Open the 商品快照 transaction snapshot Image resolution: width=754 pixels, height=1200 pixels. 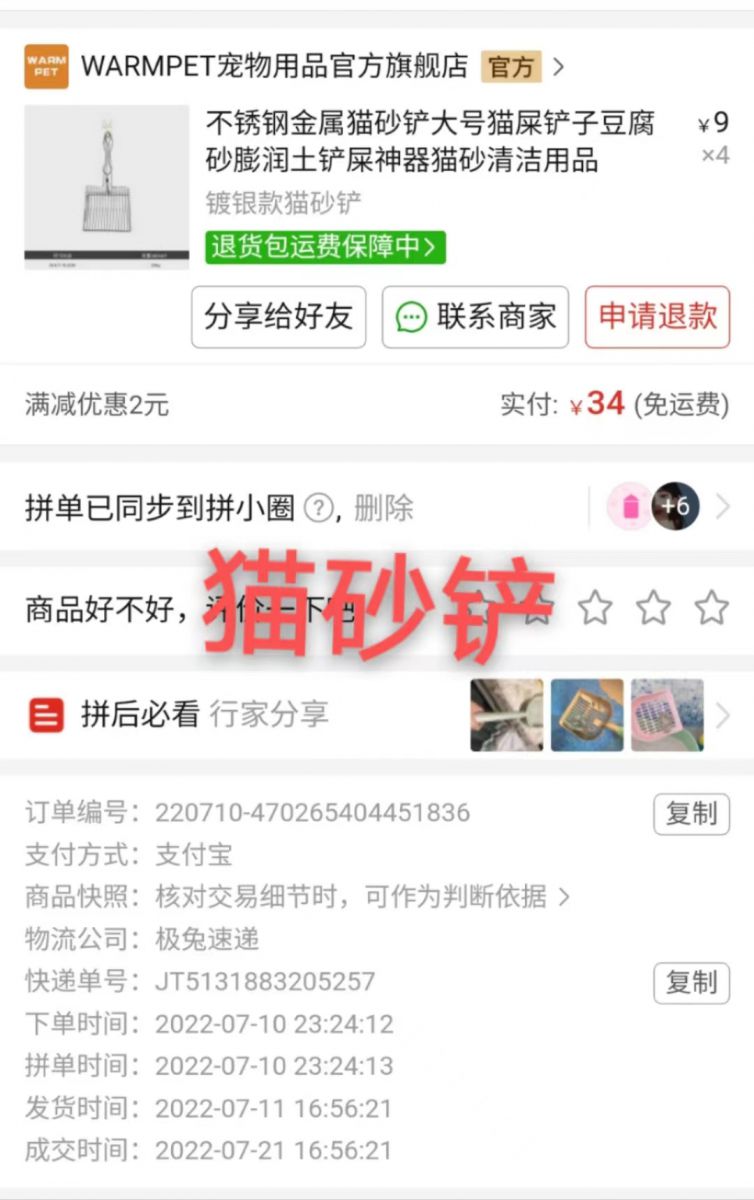tap(362, 896)
